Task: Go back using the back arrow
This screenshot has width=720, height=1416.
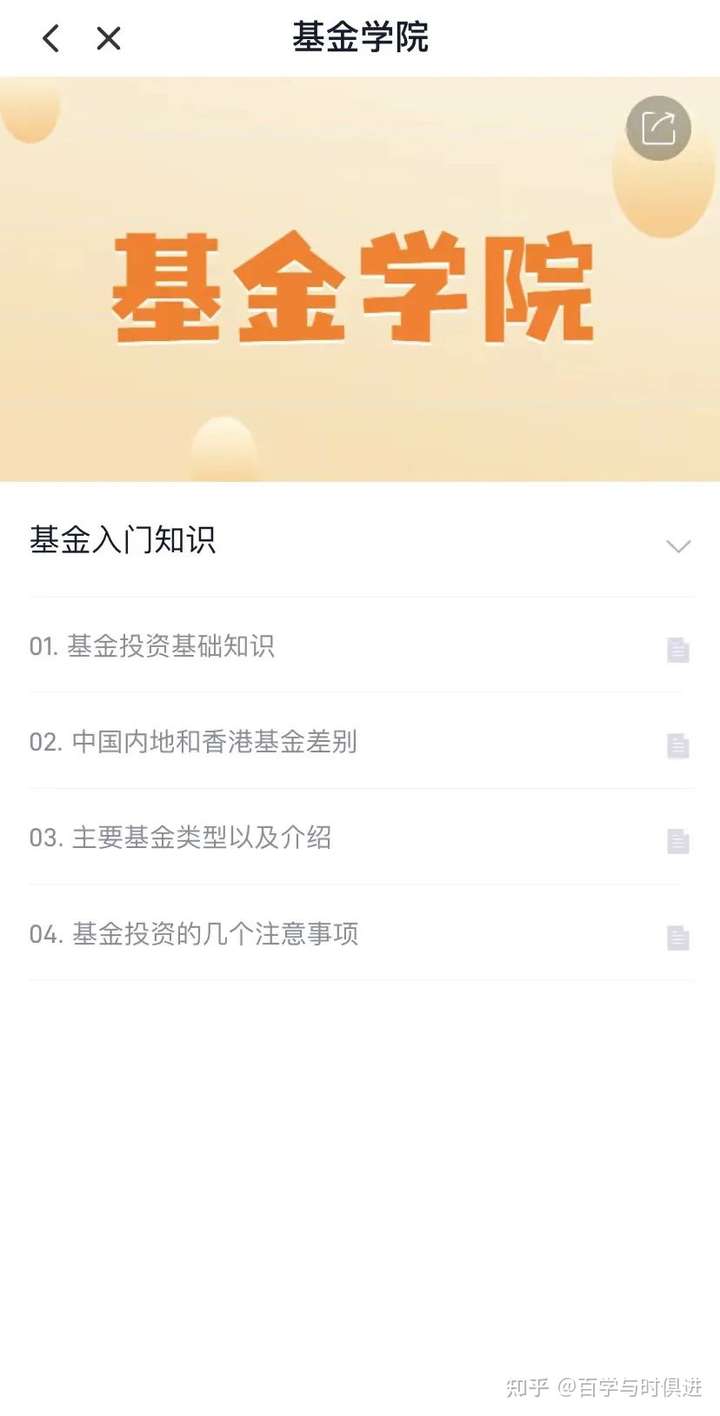Action: [51, 39]
